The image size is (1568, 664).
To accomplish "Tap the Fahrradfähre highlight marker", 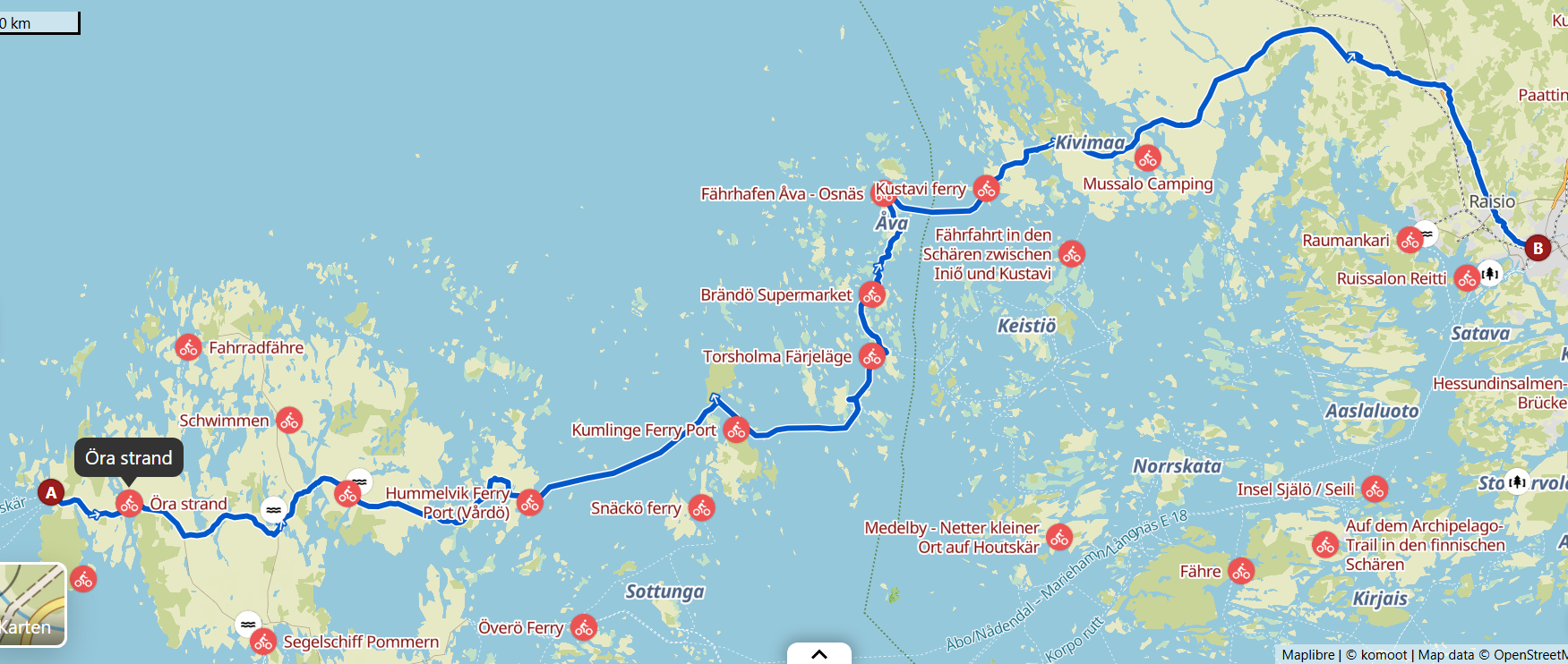I will [x=188, y=347].
